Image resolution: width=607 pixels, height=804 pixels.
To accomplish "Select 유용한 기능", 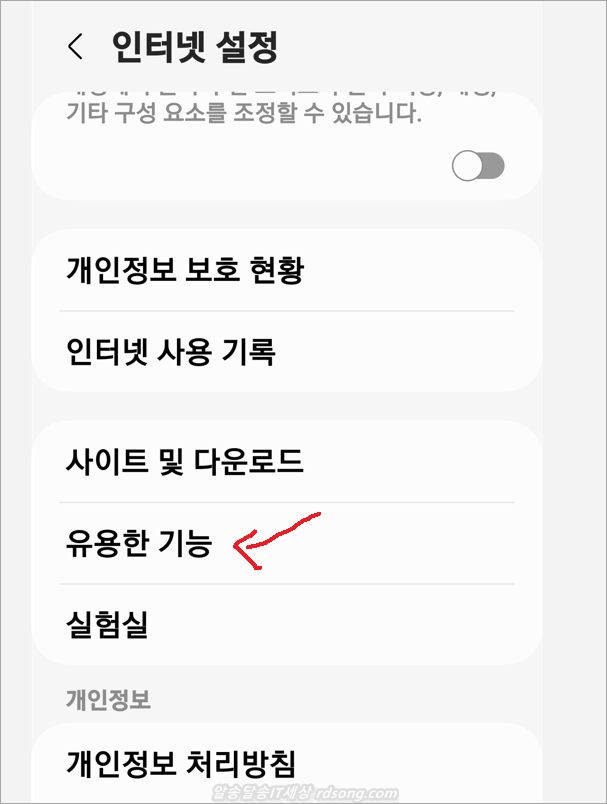I will pyautogui.click(x=139, y=544).
